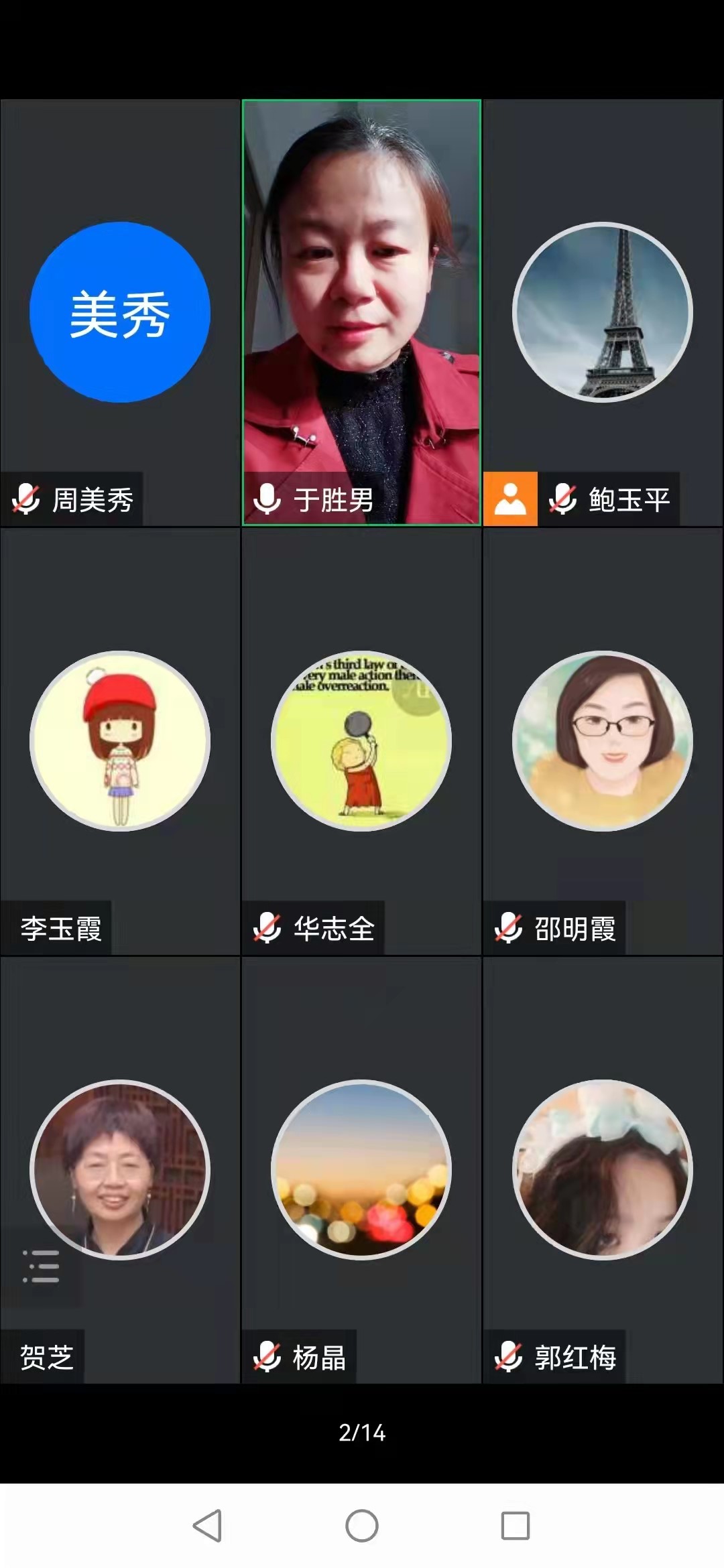The image size is (724, 1568).
Task: Open the floating list menu icon
Action: point(41,1266)
